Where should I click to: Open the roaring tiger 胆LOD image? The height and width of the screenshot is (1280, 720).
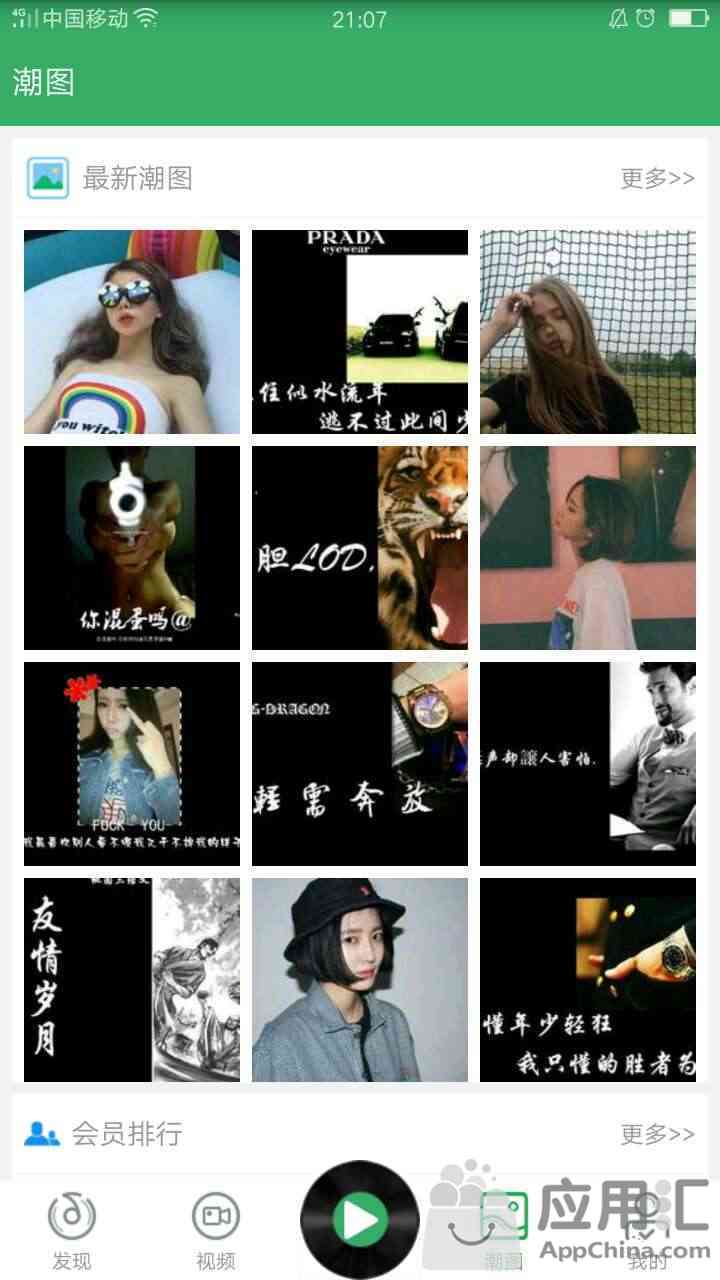tap(360, 548)
